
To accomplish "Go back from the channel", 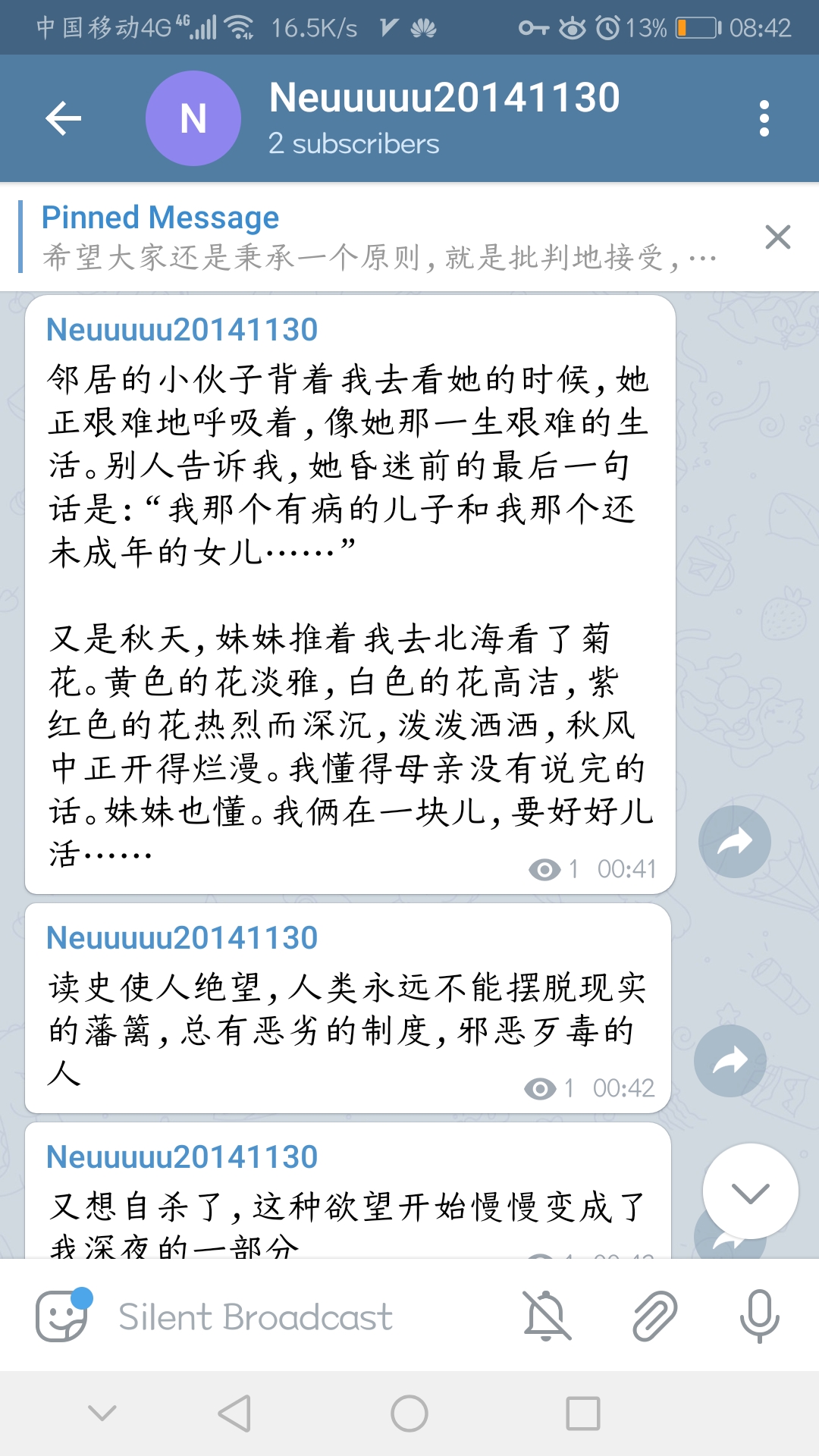I will 64,118.
